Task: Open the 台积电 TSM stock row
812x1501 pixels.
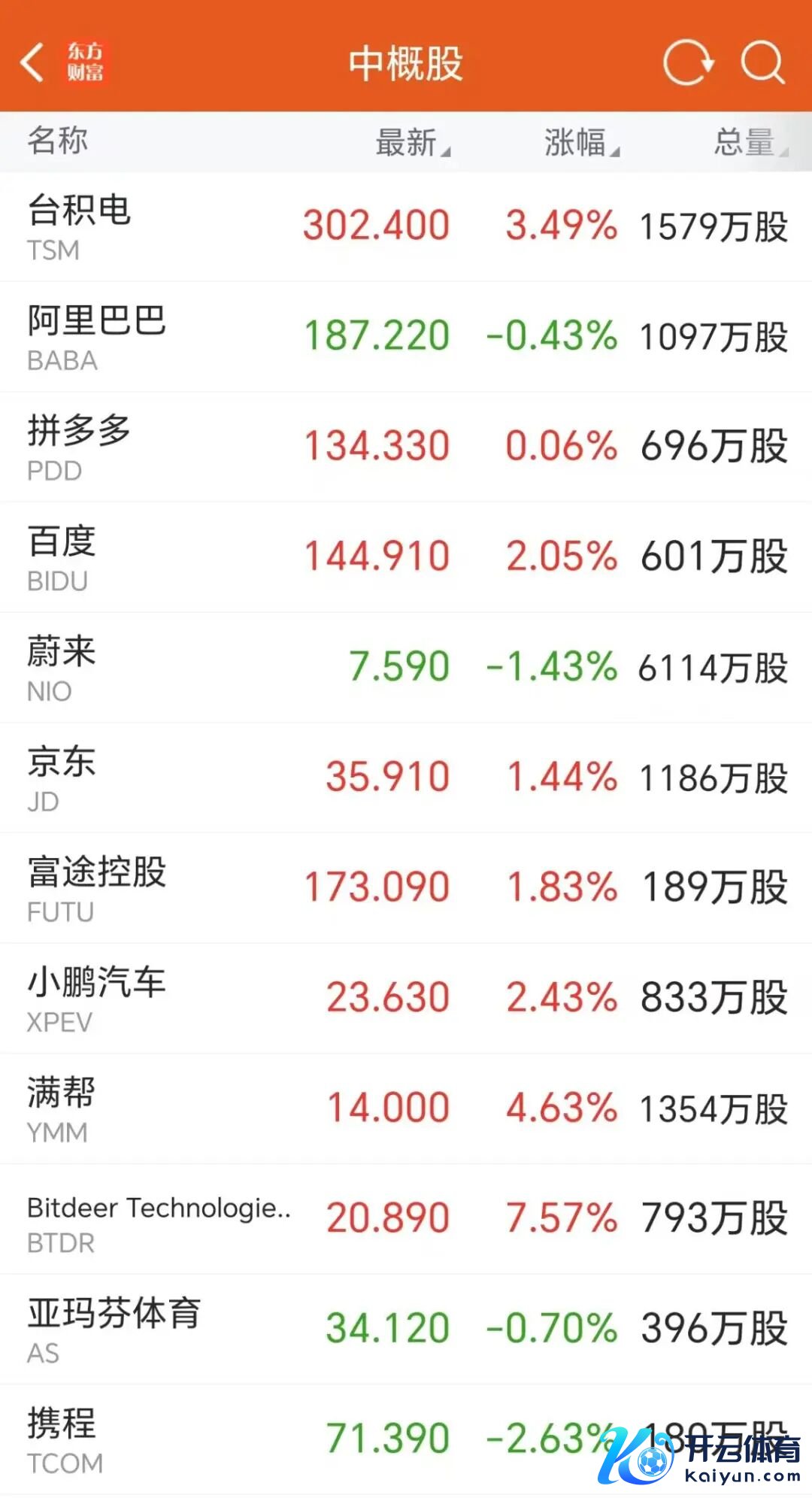Action: click(406, 226)
